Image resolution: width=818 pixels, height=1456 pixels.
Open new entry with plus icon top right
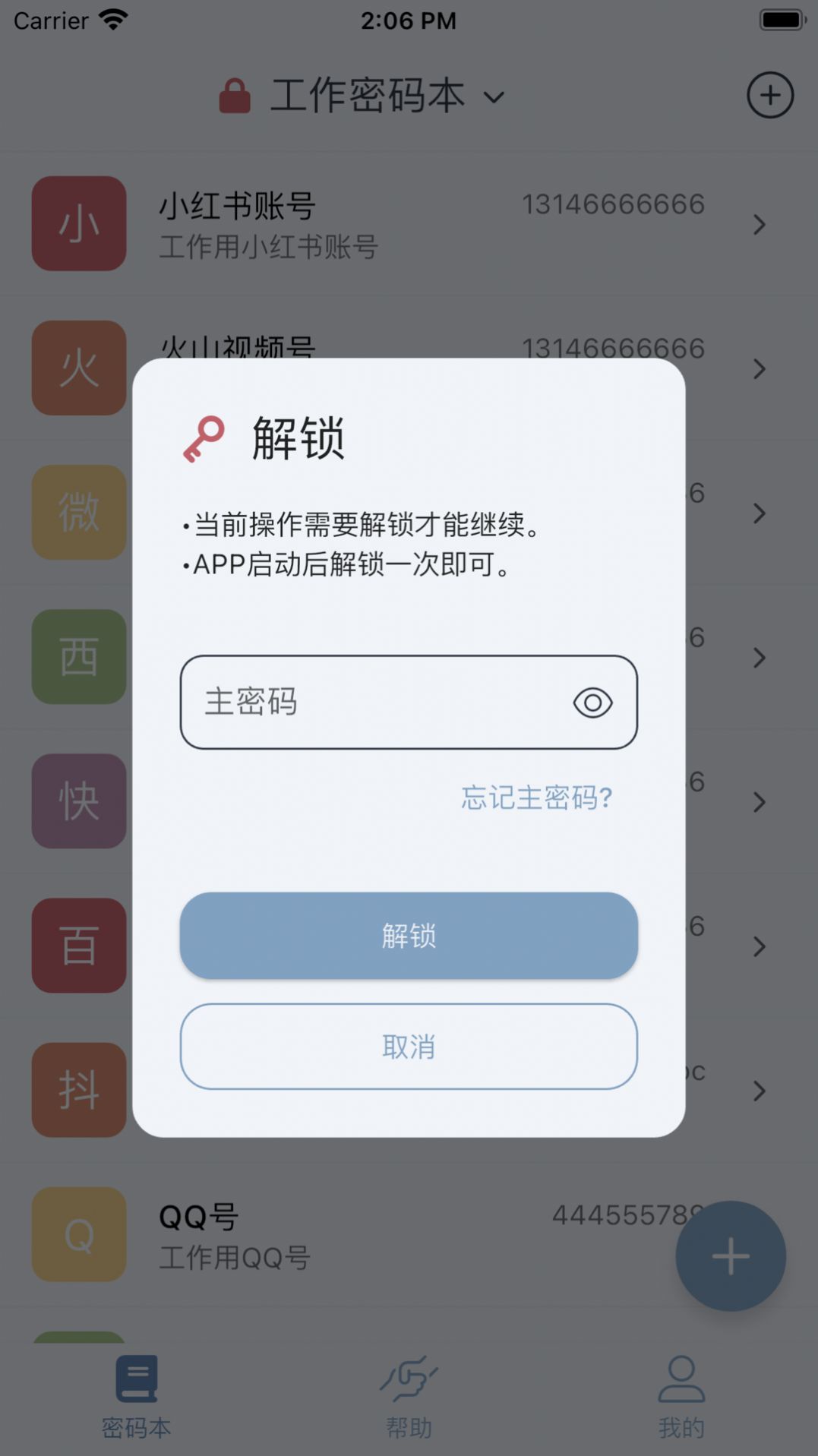(x=770, y=94)
